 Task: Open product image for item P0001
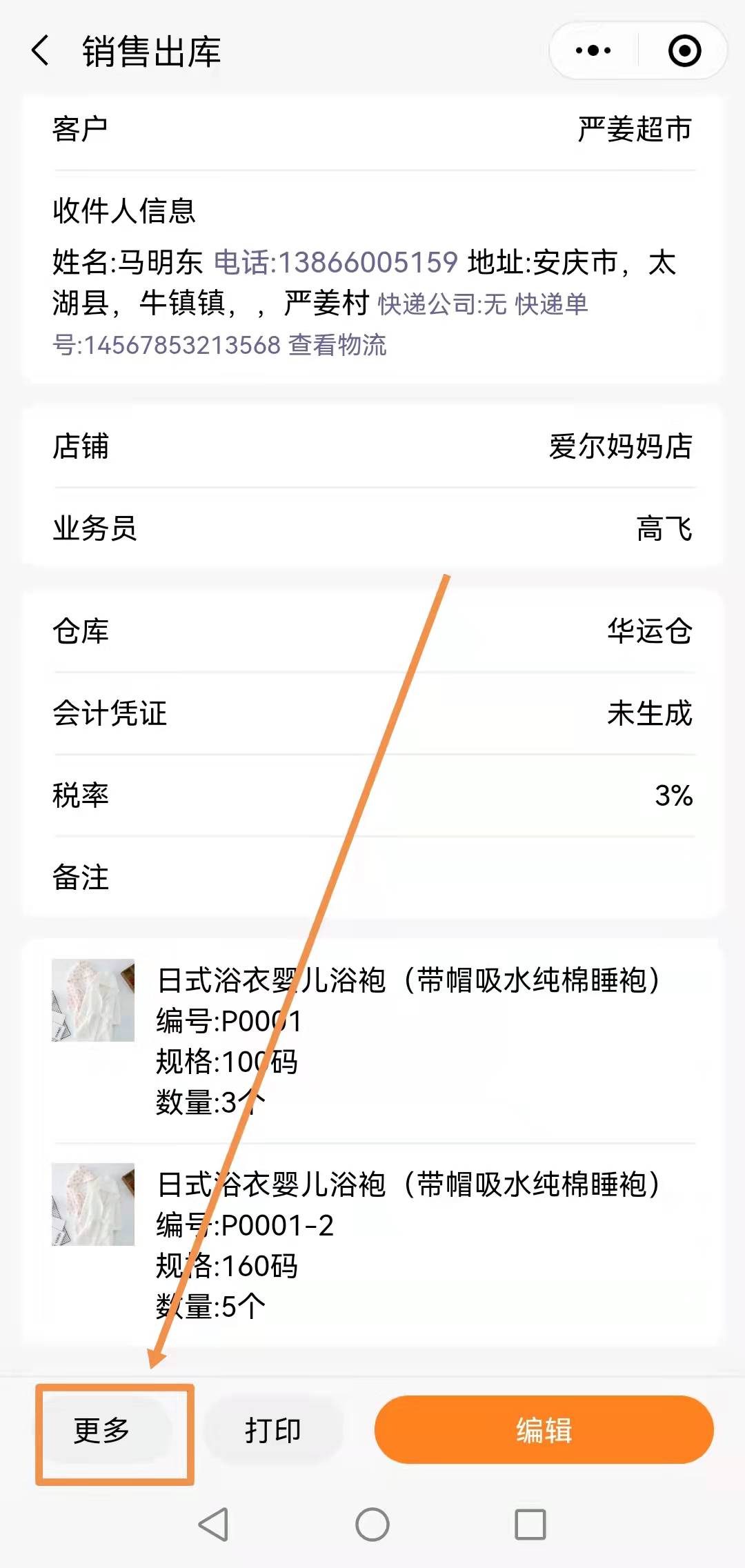click(93, 1000)
